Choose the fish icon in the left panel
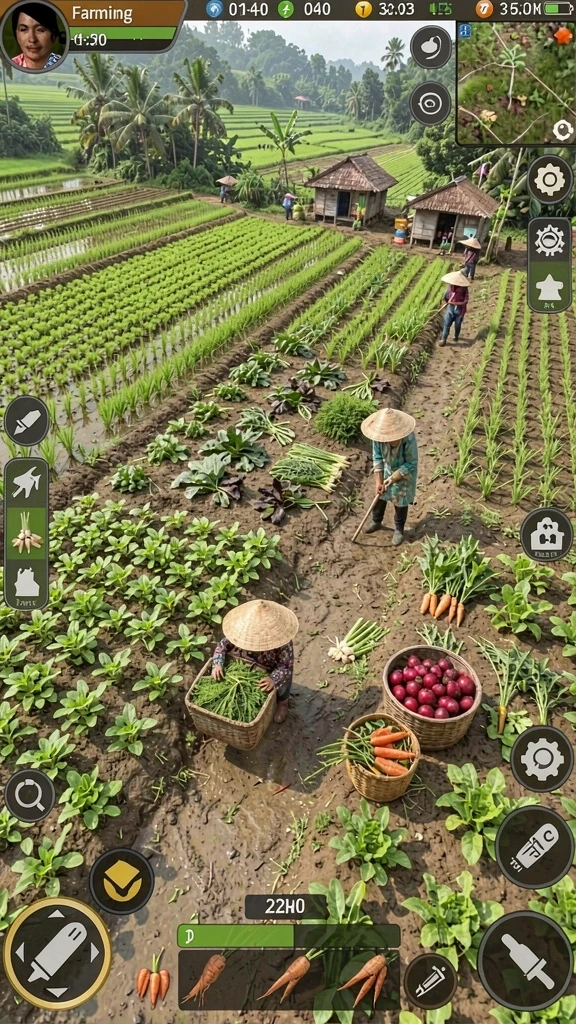The height and width of the screenshot is (1024, 576). pos(27,483)
